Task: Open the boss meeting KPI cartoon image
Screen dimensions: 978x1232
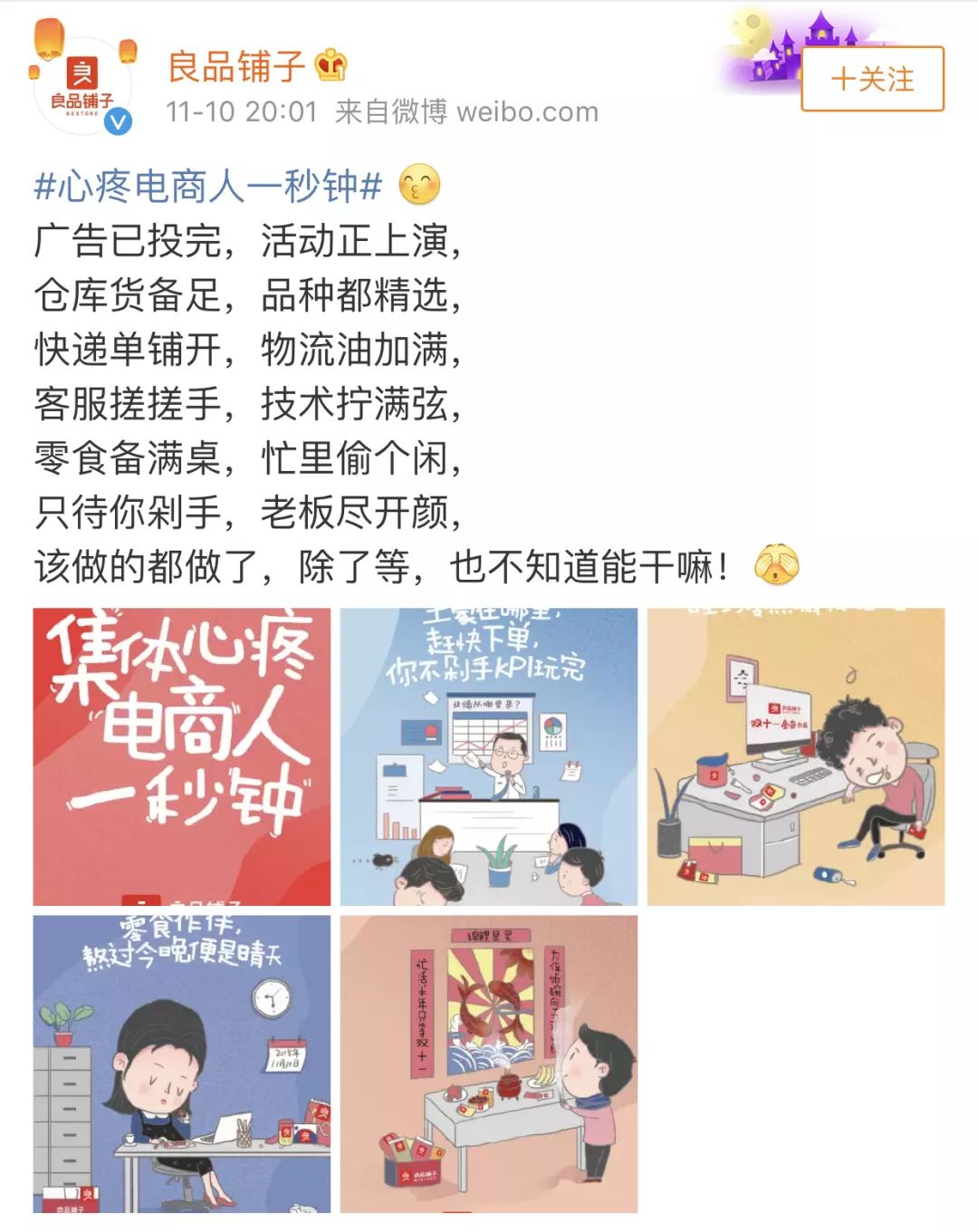Action: tap(489, 756)
